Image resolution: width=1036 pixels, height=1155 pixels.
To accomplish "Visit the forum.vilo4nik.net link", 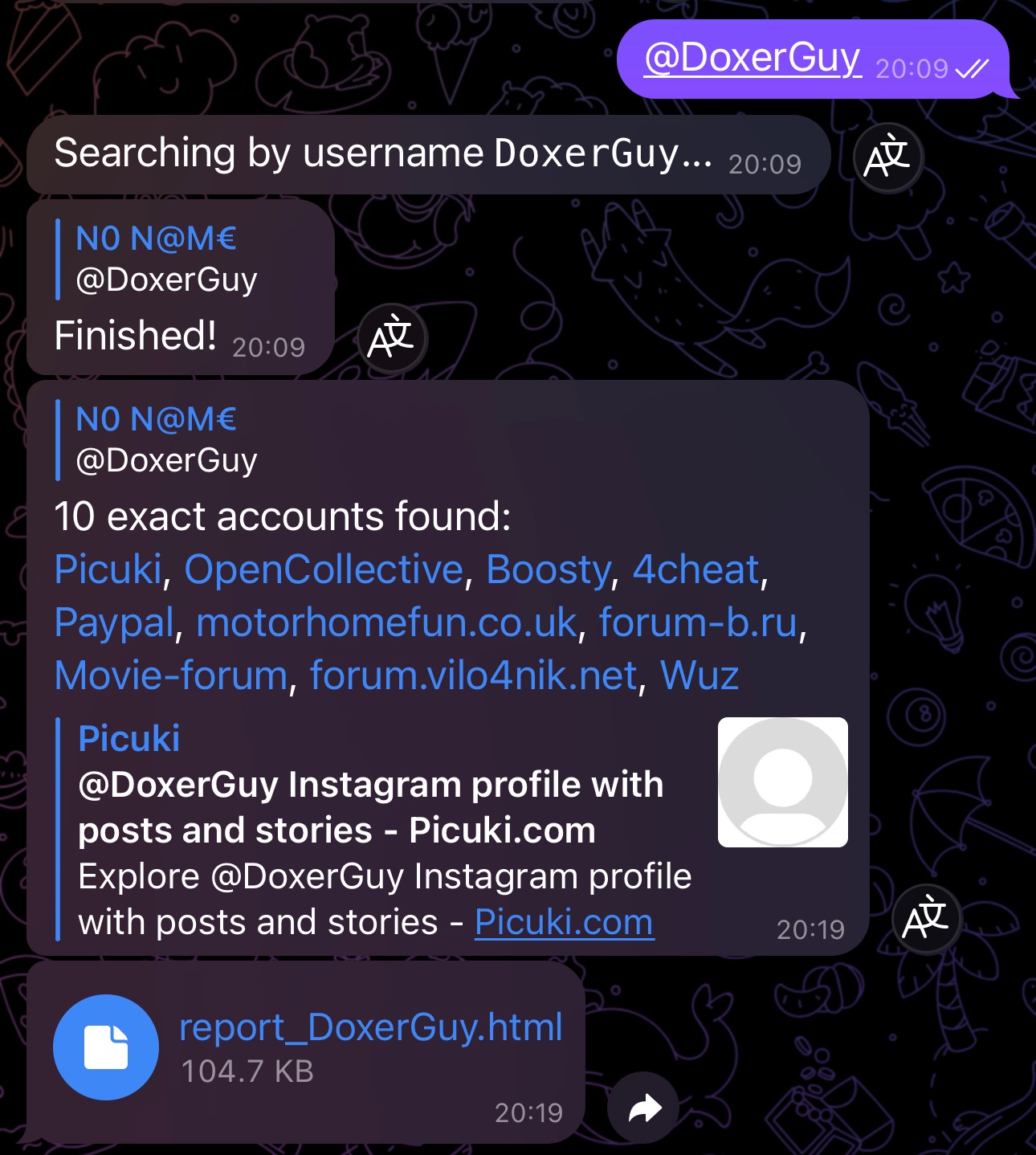I will 473,676.
